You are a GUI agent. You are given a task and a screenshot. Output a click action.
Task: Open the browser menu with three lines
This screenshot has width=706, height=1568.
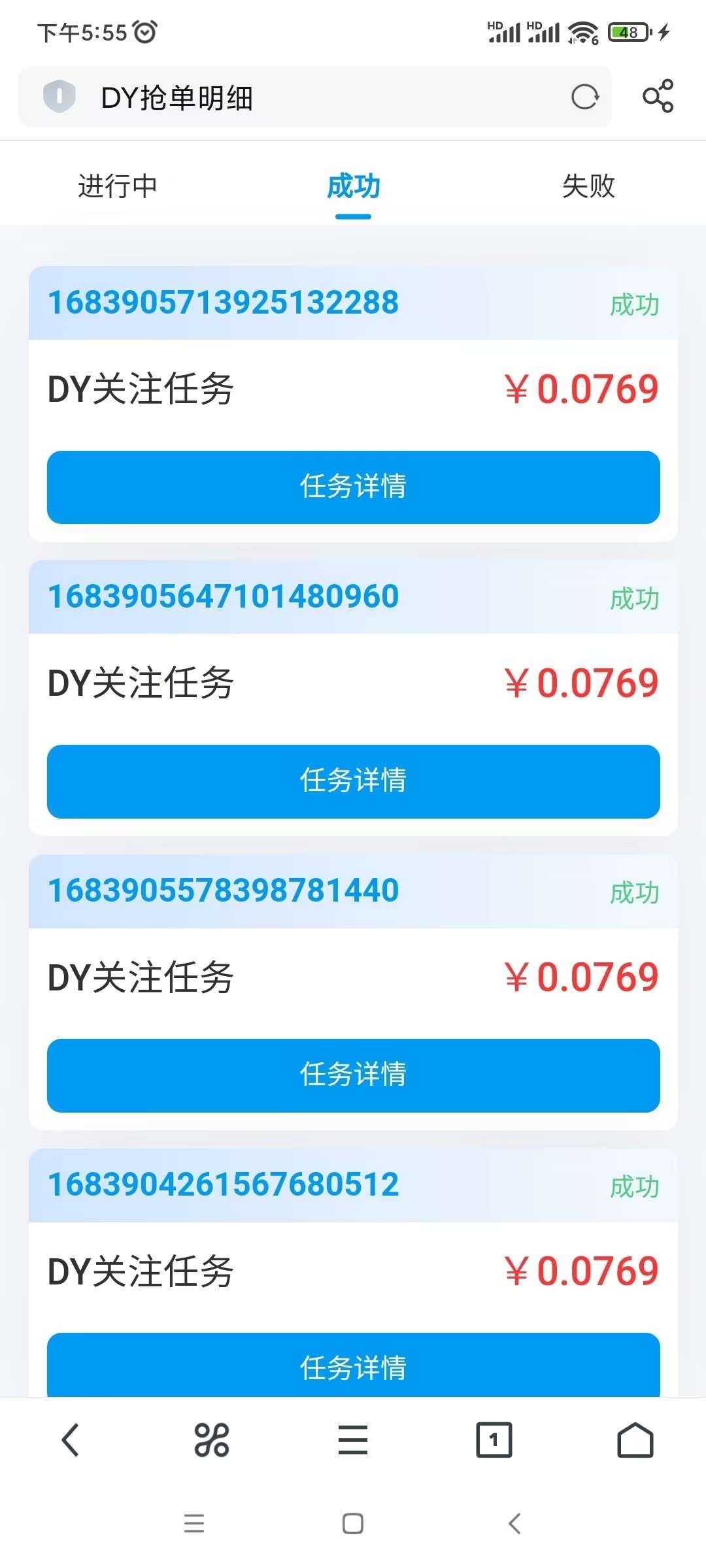[x=353, y=1440]
